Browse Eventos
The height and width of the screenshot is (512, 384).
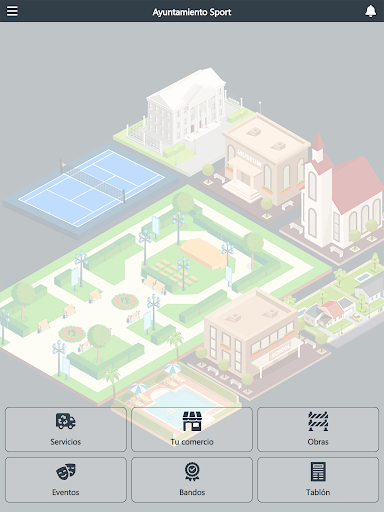click(66, 480)
